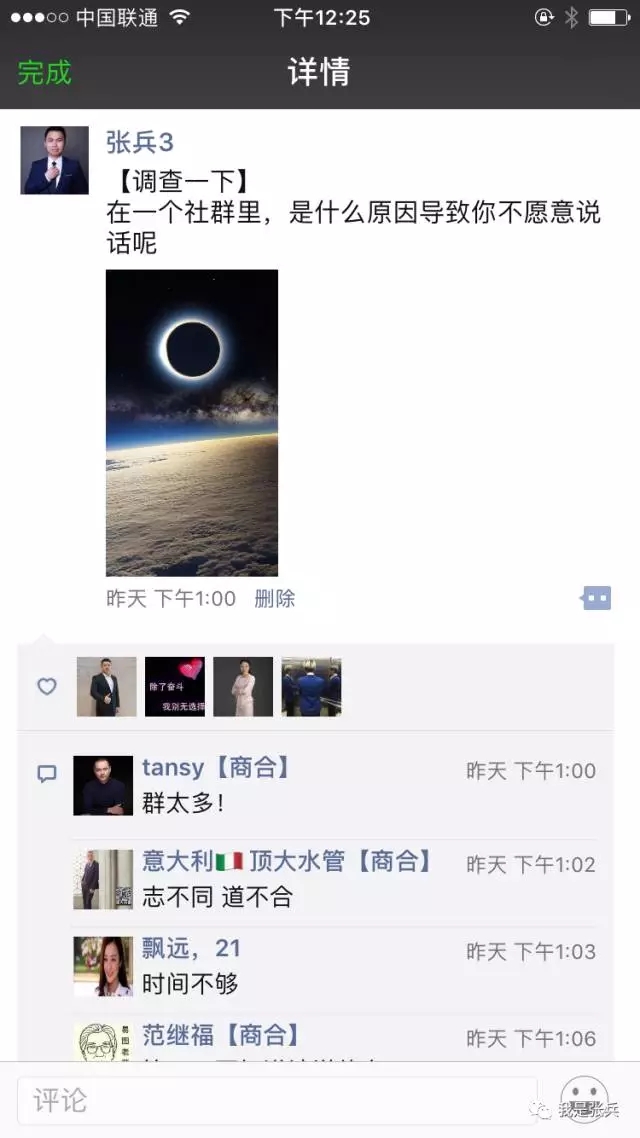Screen dimensions: 640x1138
Task: Open the first liker's avatar
Action: tap(107, 687)
